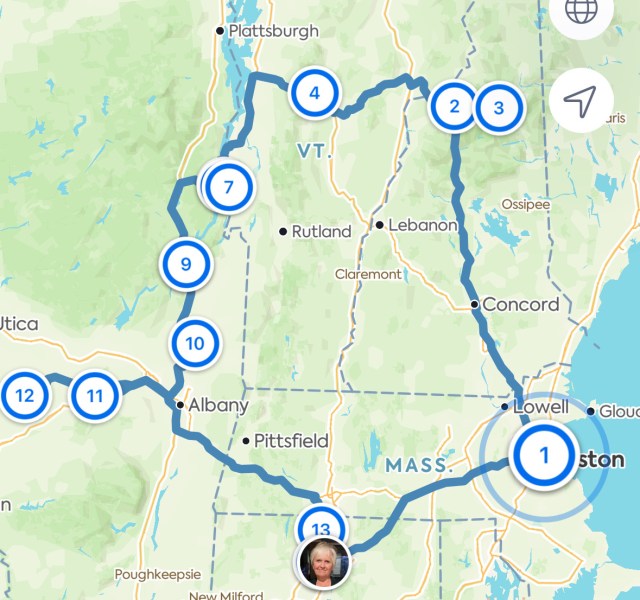Tap route stop number 11
Image resolution: width=640 pixels, height=600 pixels.
click(x=95, y=395)
